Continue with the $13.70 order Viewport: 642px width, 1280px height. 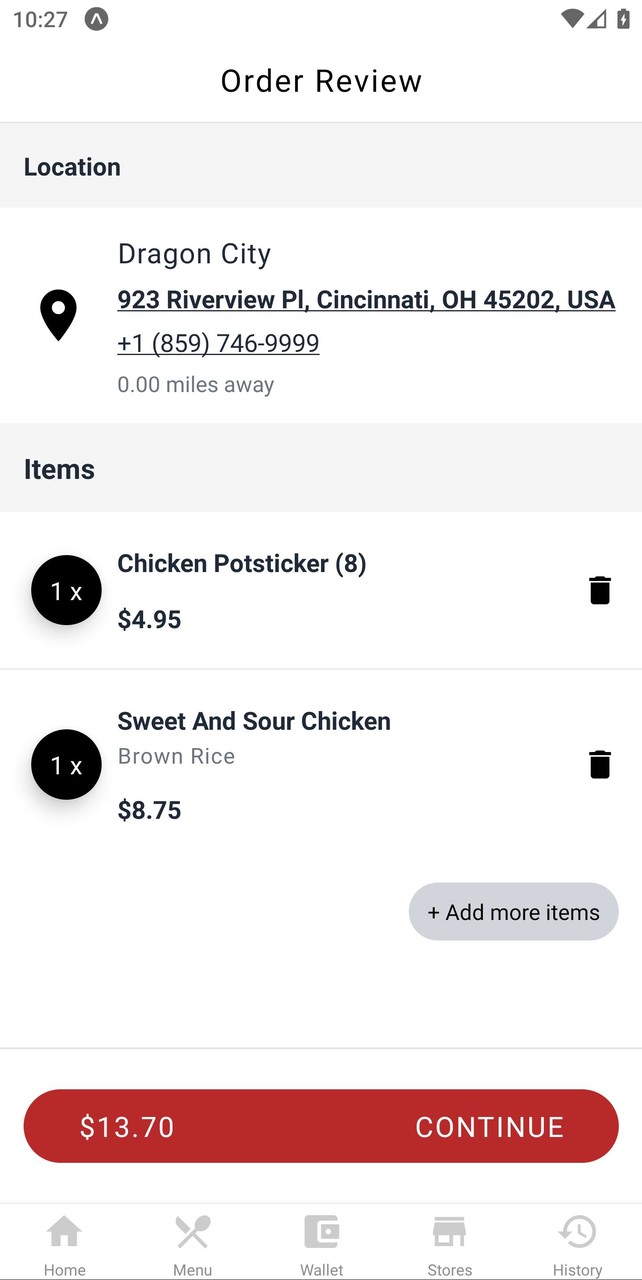(321, 1126)
